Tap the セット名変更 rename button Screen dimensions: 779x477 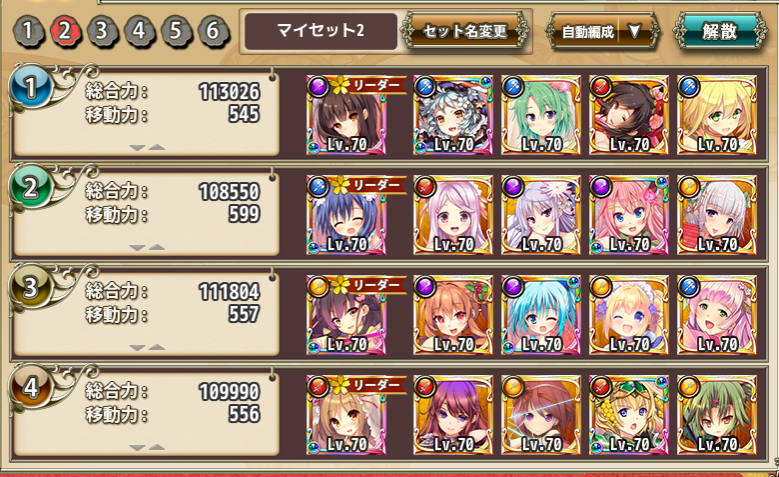[467, 31]
